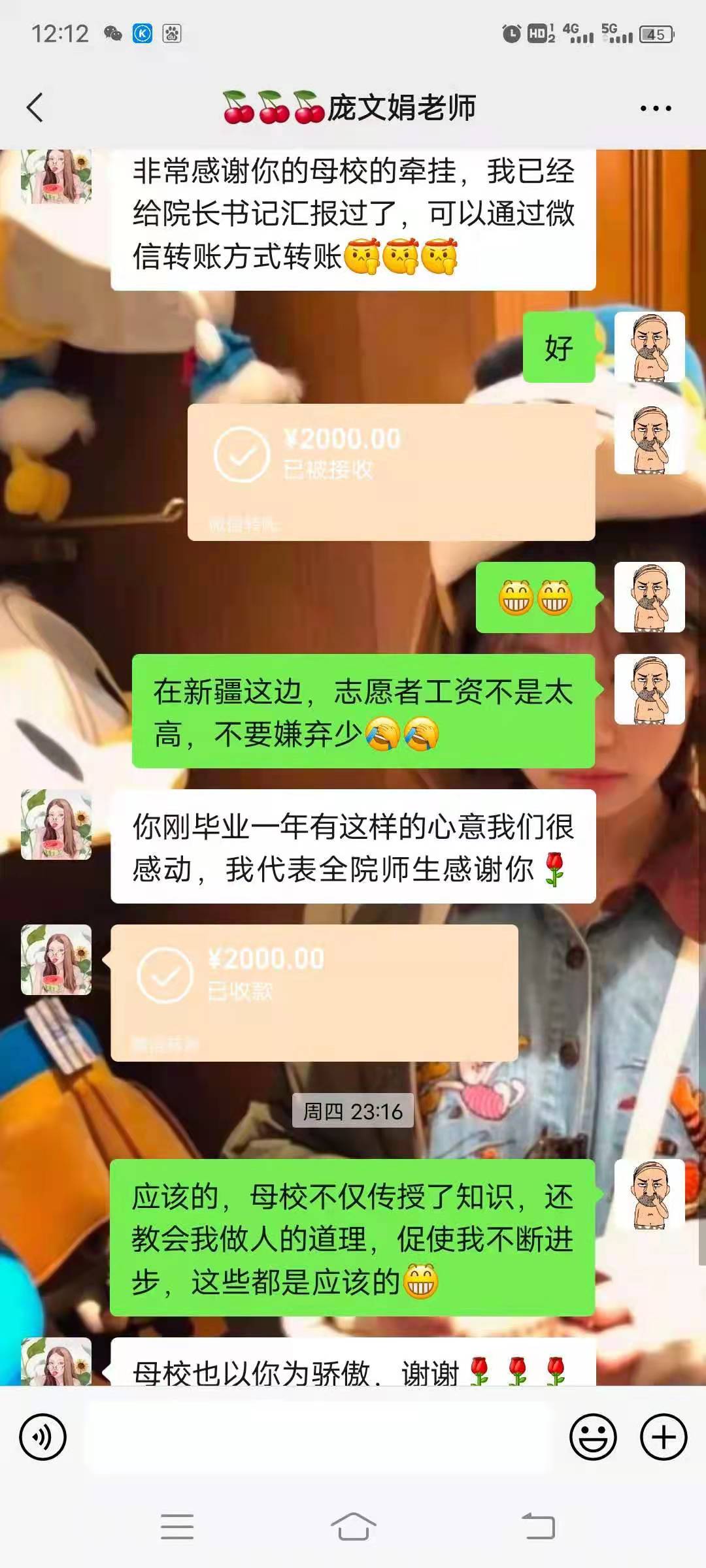Open the emoji picker
Screen dimensions: 706x1568
(593, 1437)
